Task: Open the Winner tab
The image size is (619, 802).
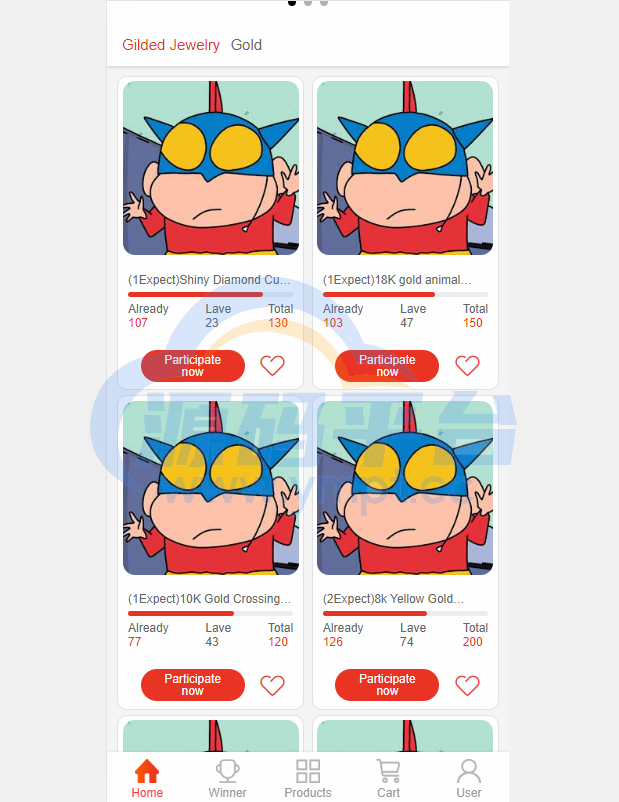Action: pyautogui.click(x=227, y=778)
